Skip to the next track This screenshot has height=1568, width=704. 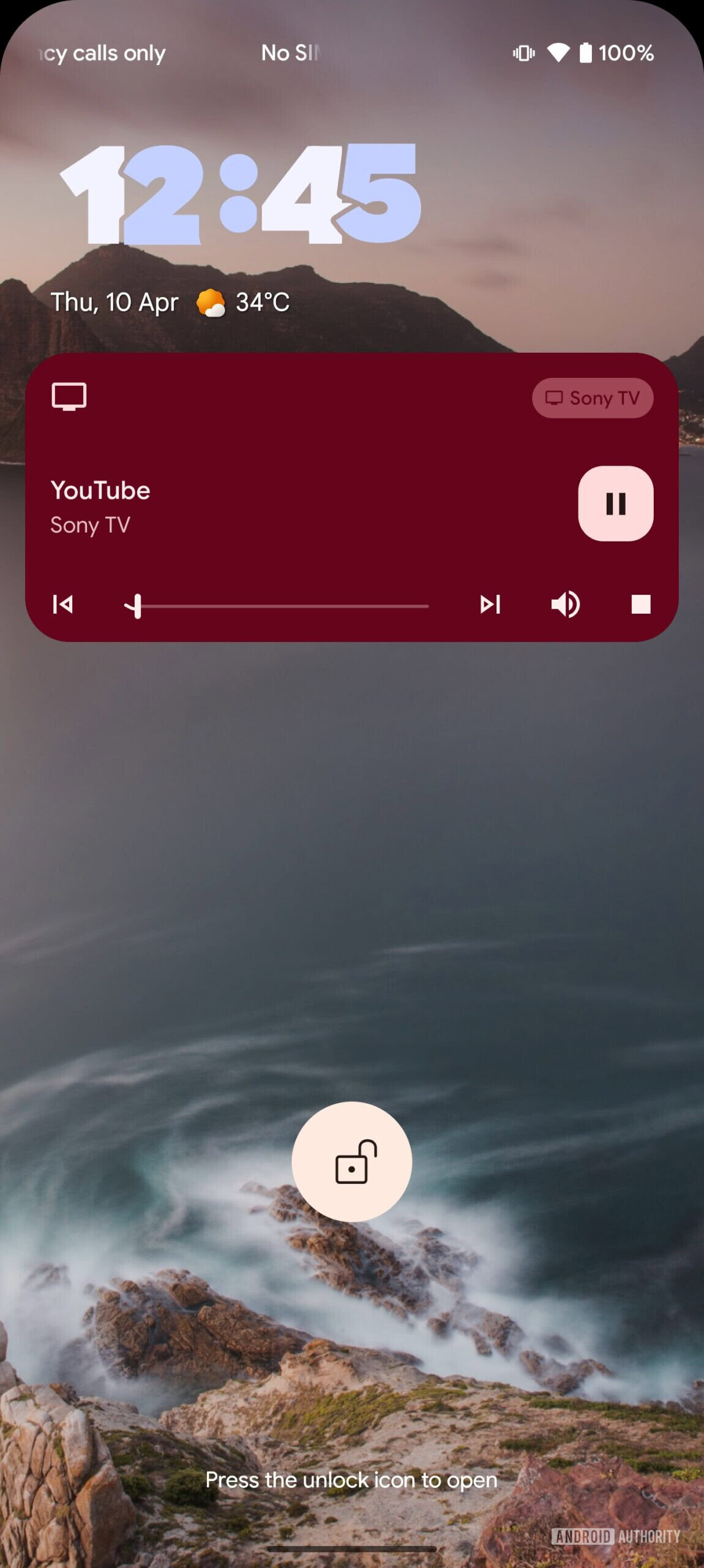(490, 605)
